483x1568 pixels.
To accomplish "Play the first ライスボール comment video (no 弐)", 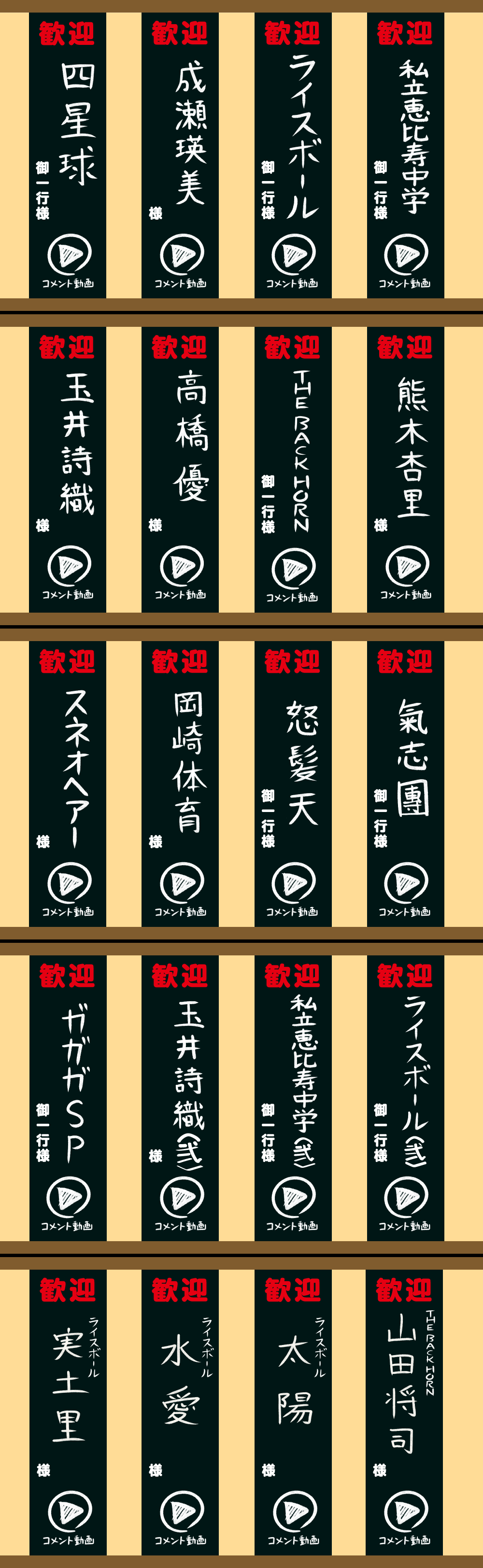I will pos(294,254).
